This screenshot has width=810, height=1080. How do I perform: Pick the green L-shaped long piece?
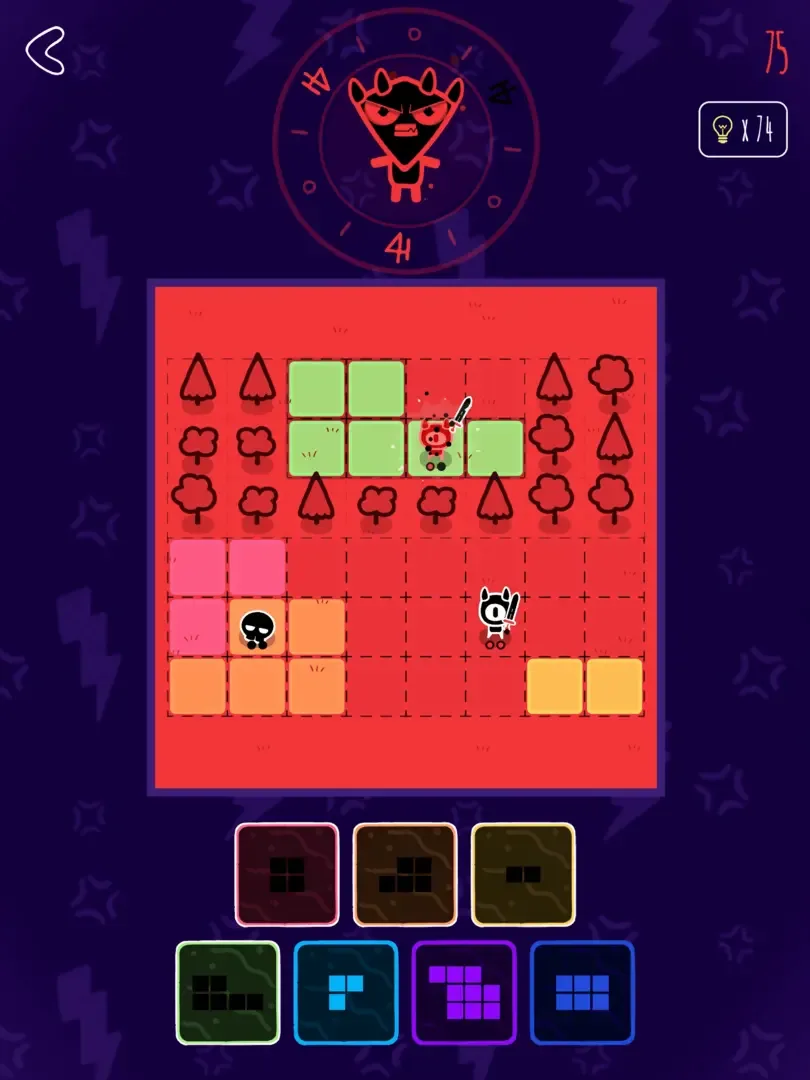coord(228,992)
